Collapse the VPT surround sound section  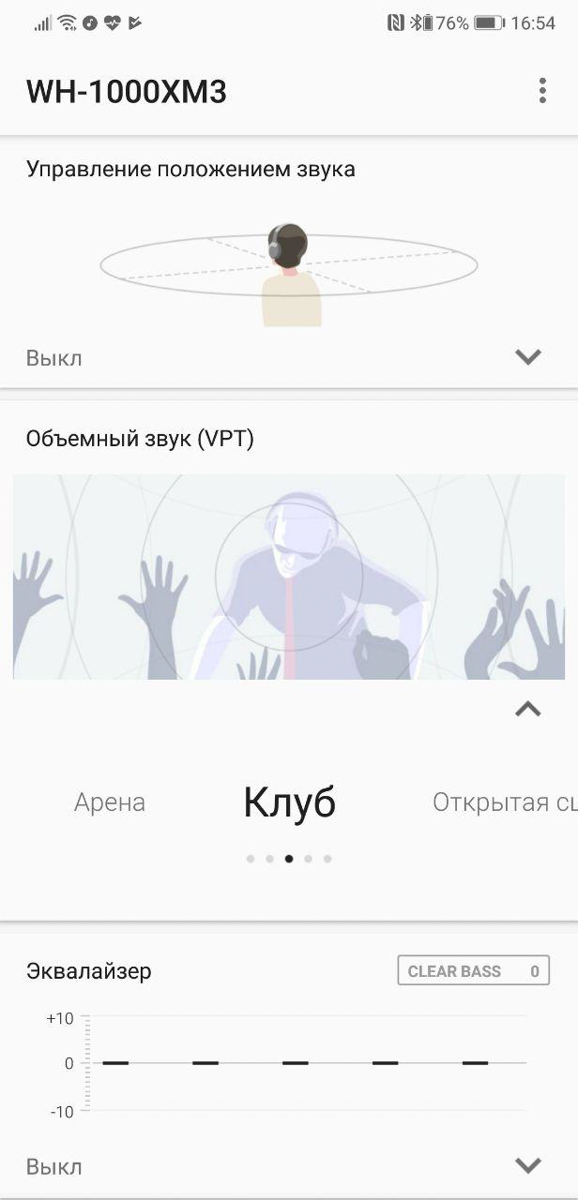528,709
